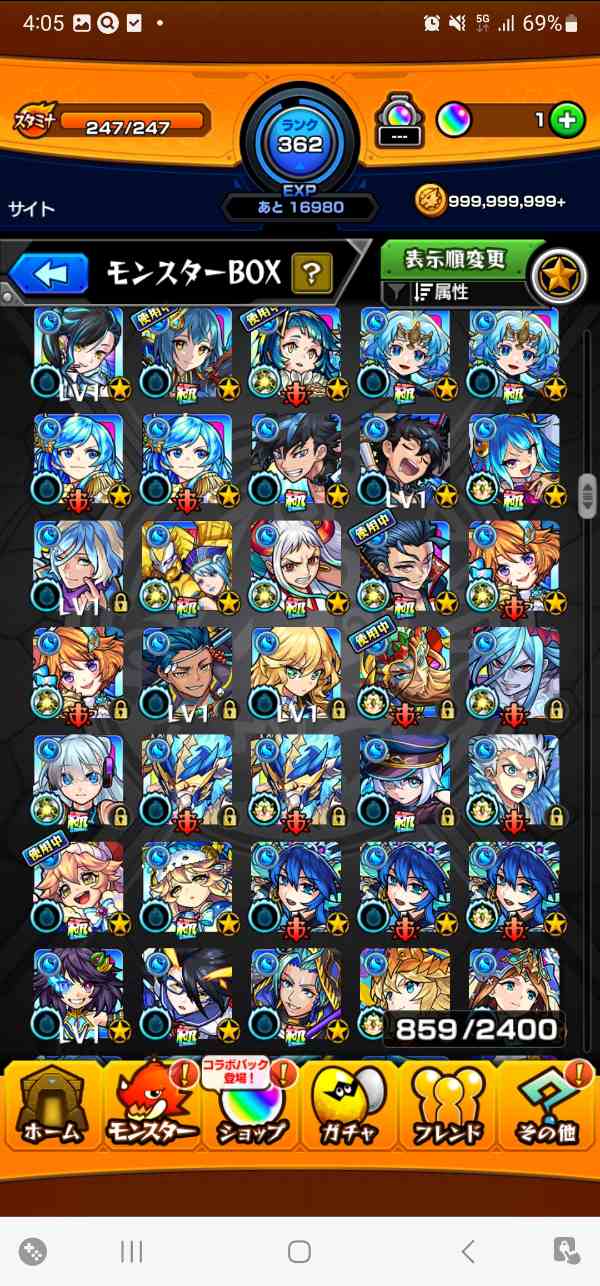This screenshot has width=600, height=1286.
Task: Go back with the blue arrow button
Action: tap(50, 274)
